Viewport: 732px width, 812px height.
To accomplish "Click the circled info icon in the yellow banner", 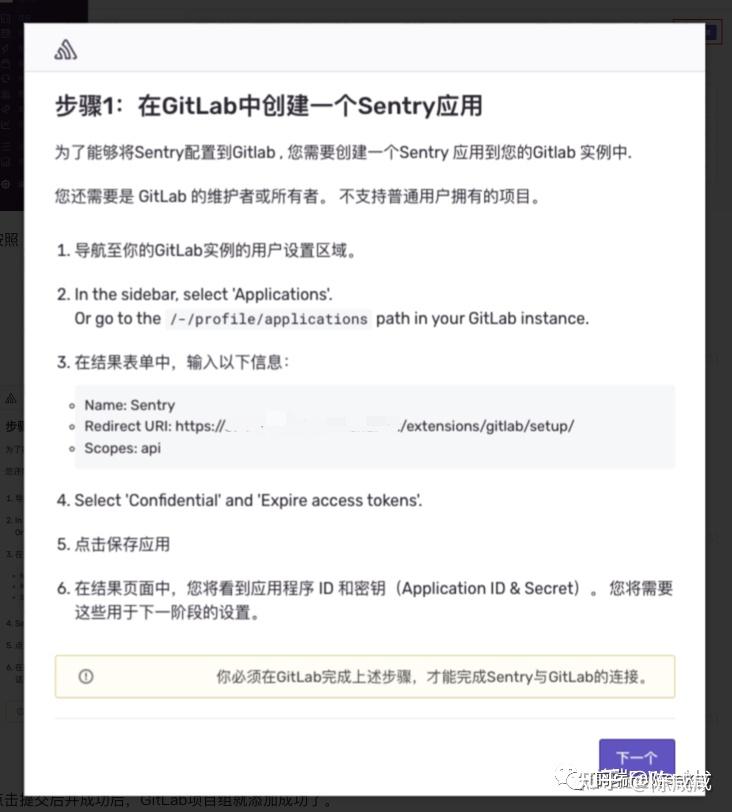I will [87, 676].
